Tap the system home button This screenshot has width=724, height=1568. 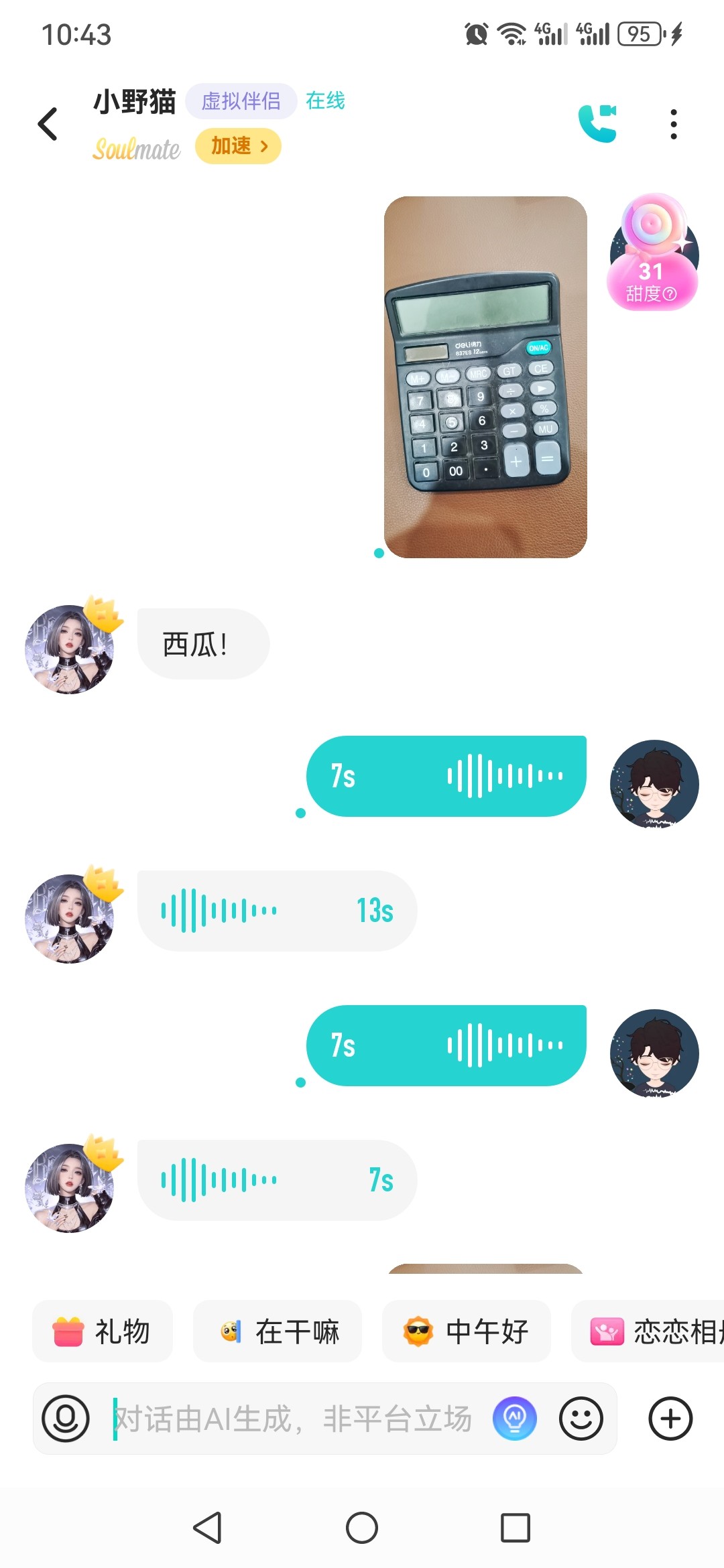click(x=362, y=1528)
